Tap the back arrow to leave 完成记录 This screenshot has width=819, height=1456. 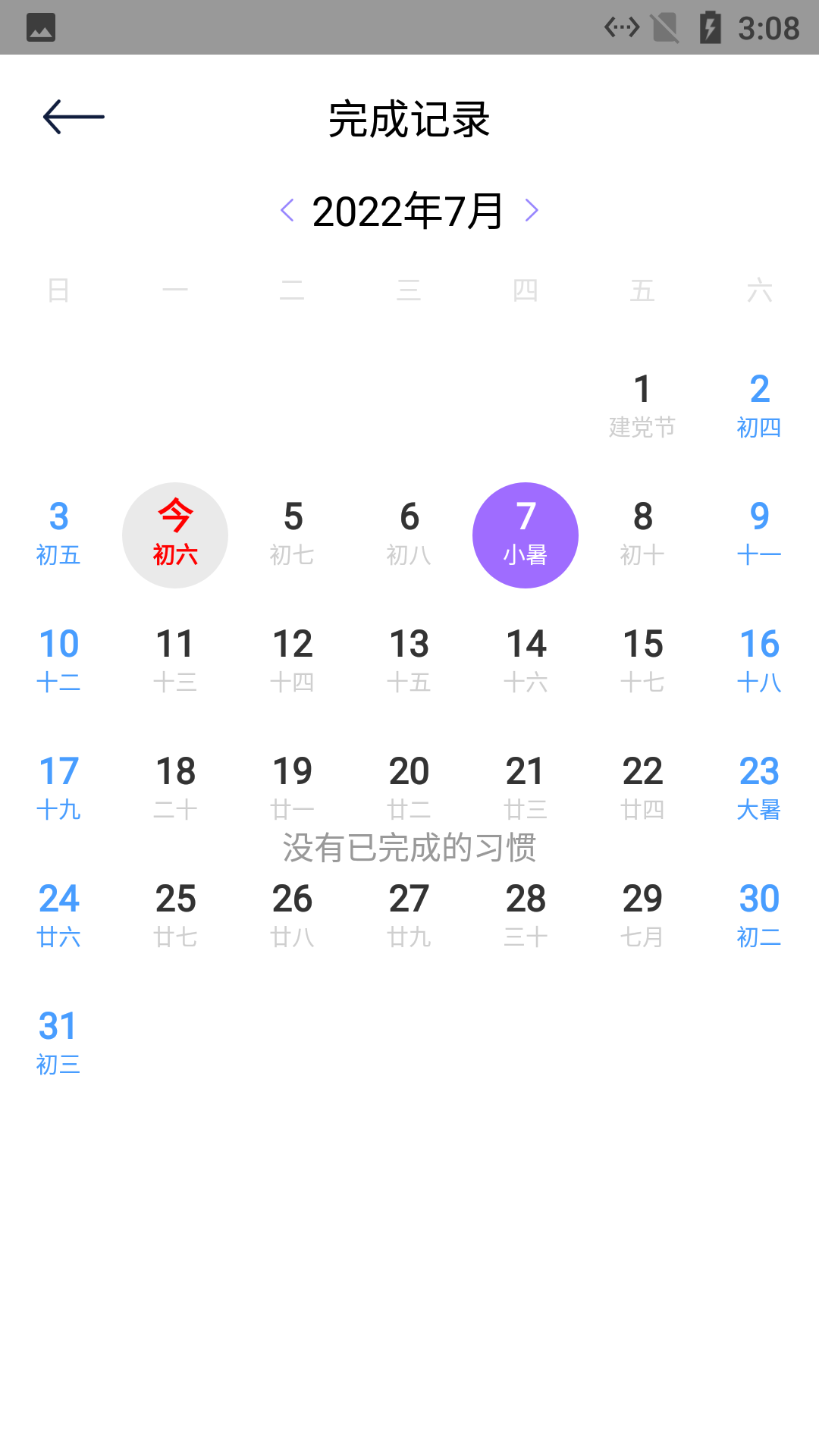tap(74, 118)
